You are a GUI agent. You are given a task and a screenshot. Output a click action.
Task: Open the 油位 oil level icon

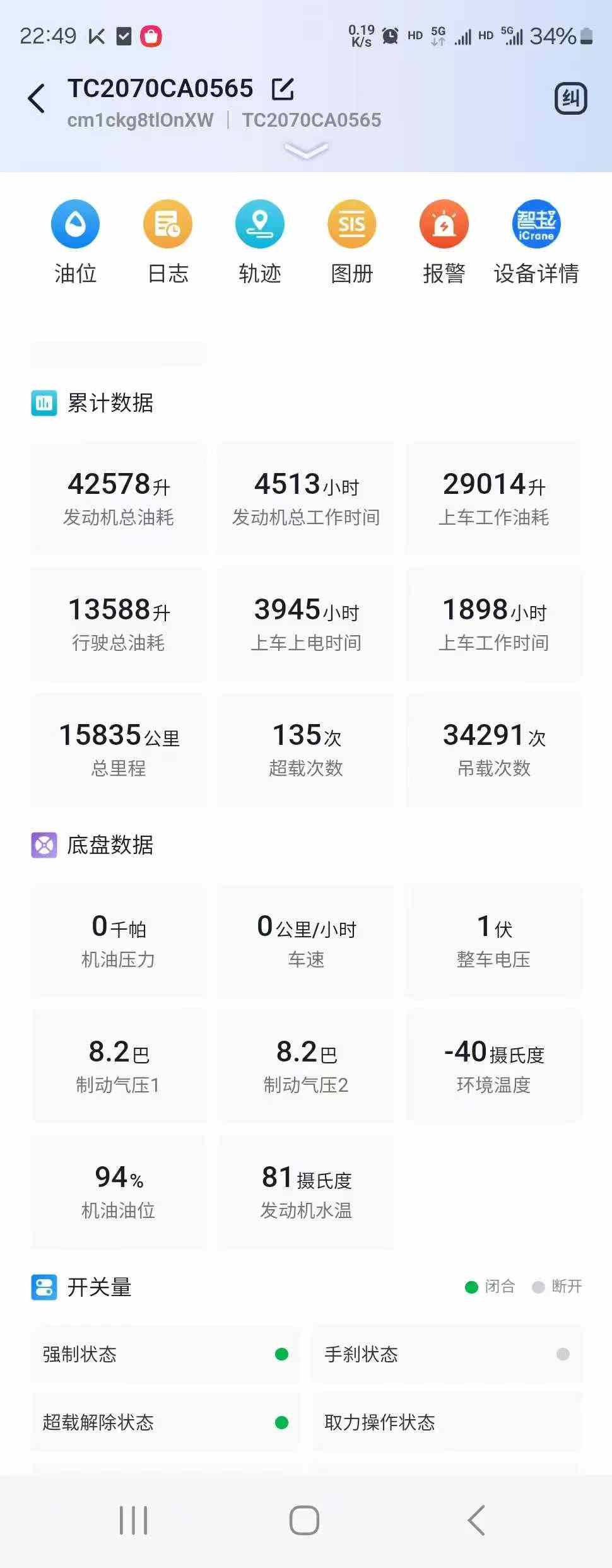pyautogui.click(x=75, y=224)
